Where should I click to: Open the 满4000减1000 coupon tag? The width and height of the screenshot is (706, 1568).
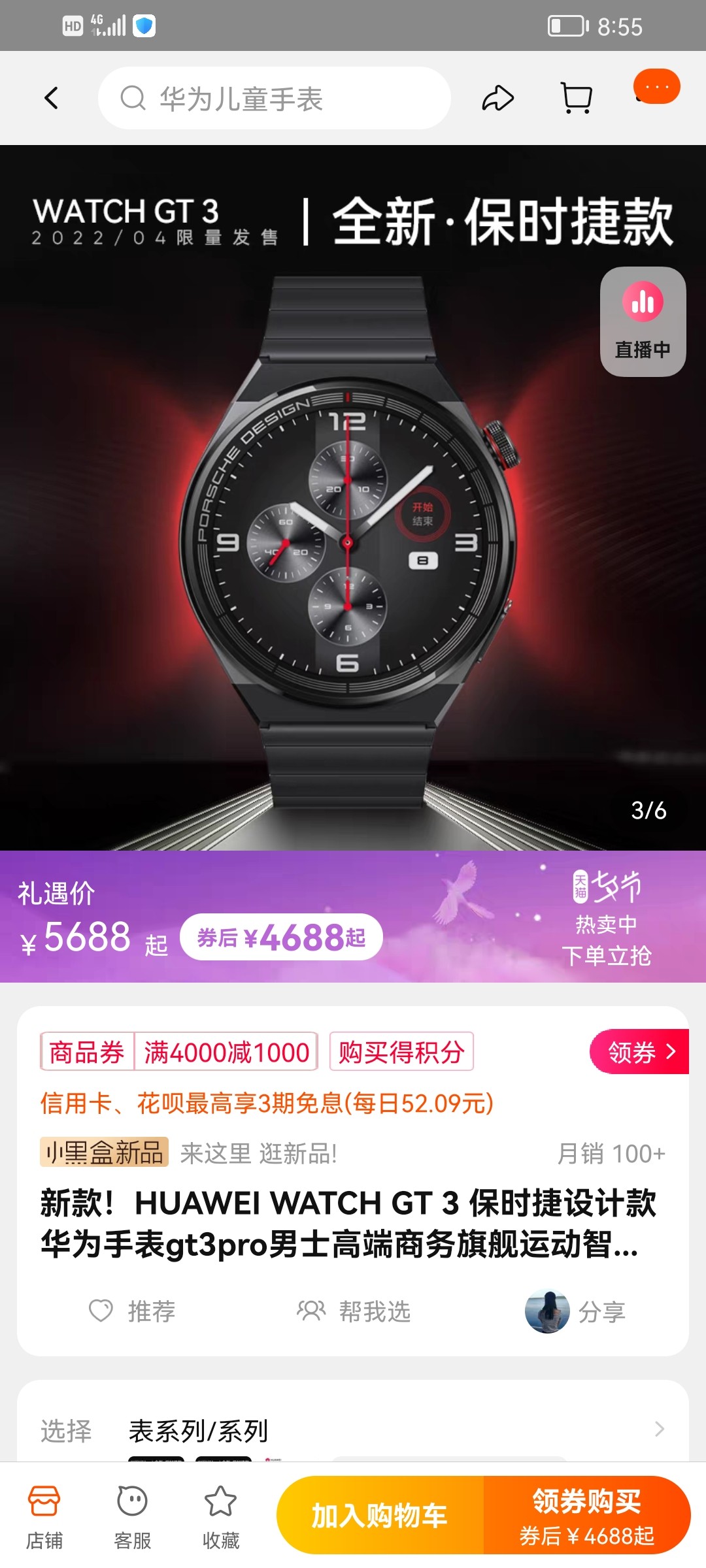226,1052
